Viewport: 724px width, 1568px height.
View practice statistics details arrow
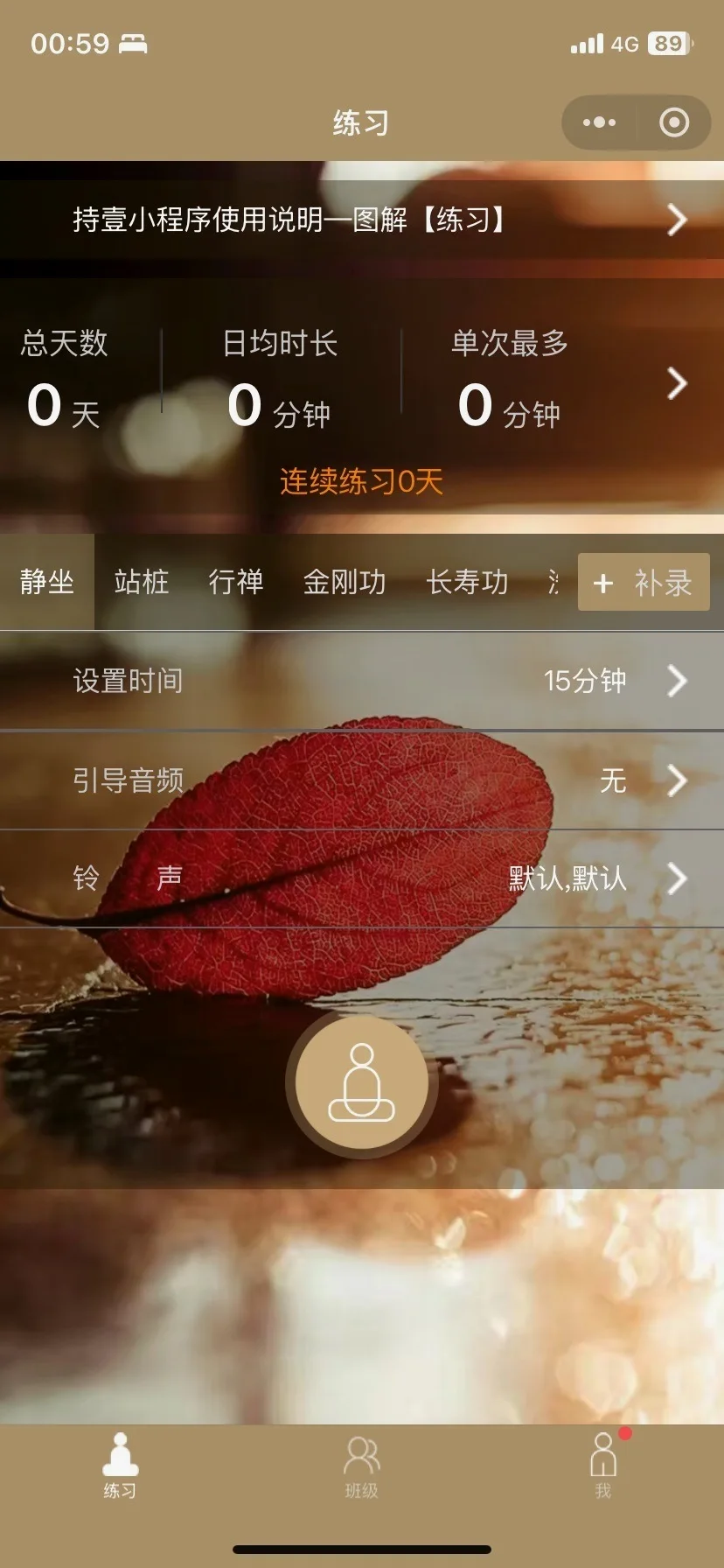point(676,383)
